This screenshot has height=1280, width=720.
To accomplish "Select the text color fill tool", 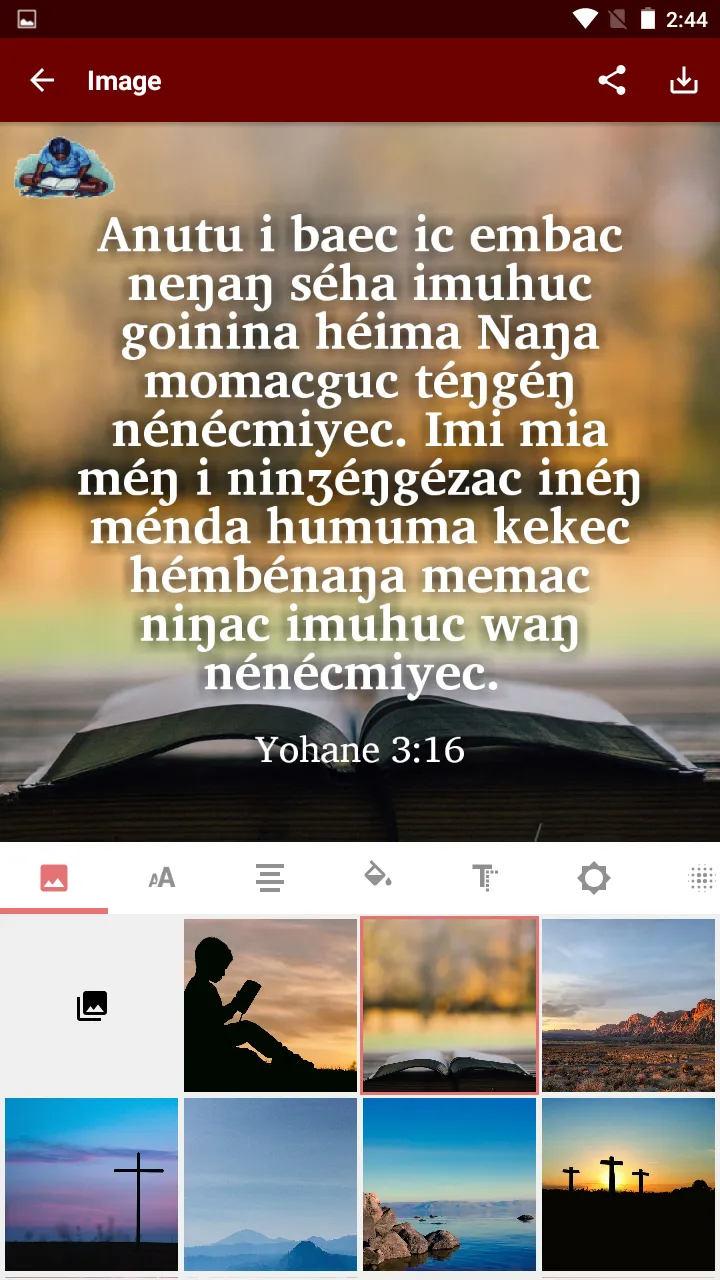I will 377,877.
